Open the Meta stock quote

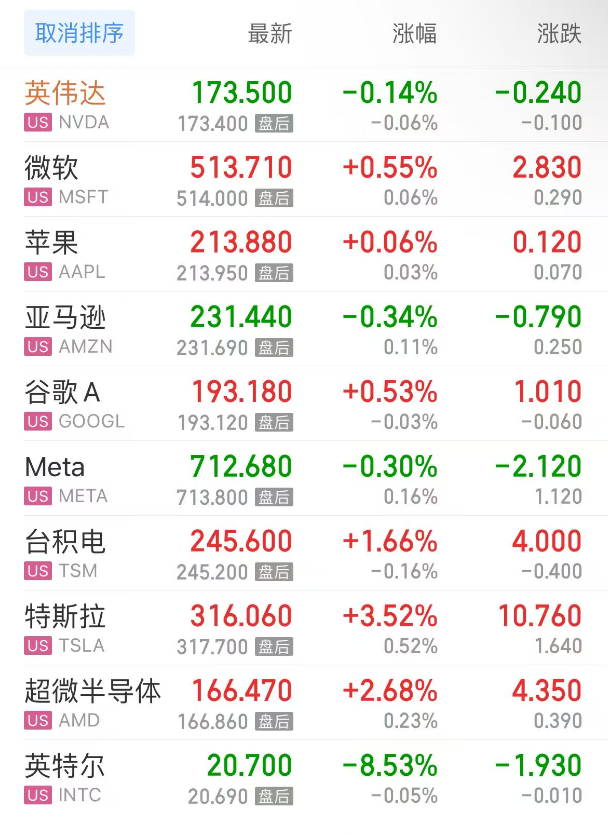pyautogui.click(x=55, y=479)
